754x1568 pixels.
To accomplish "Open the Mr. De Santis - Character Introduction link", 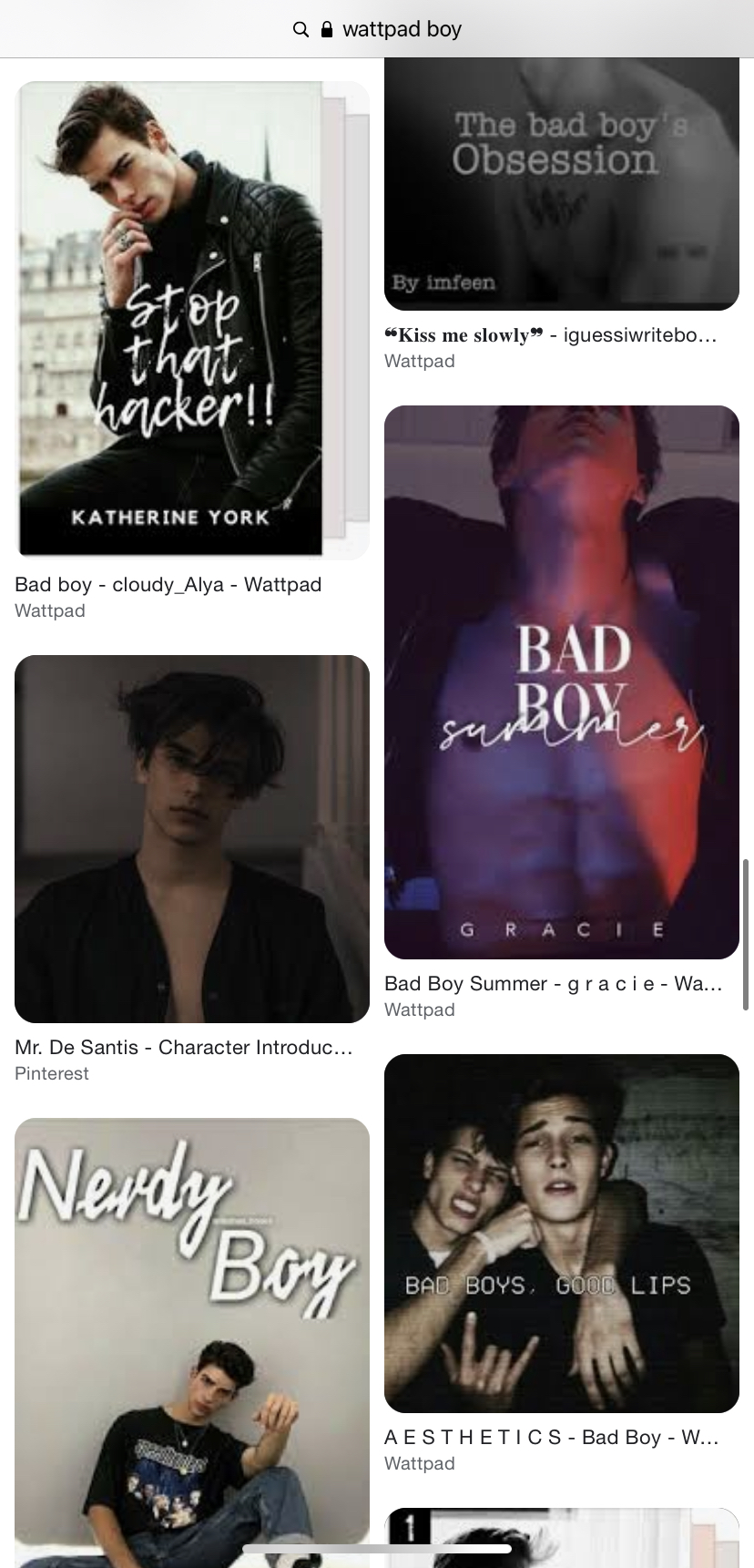I will (x=184, y=1048).
